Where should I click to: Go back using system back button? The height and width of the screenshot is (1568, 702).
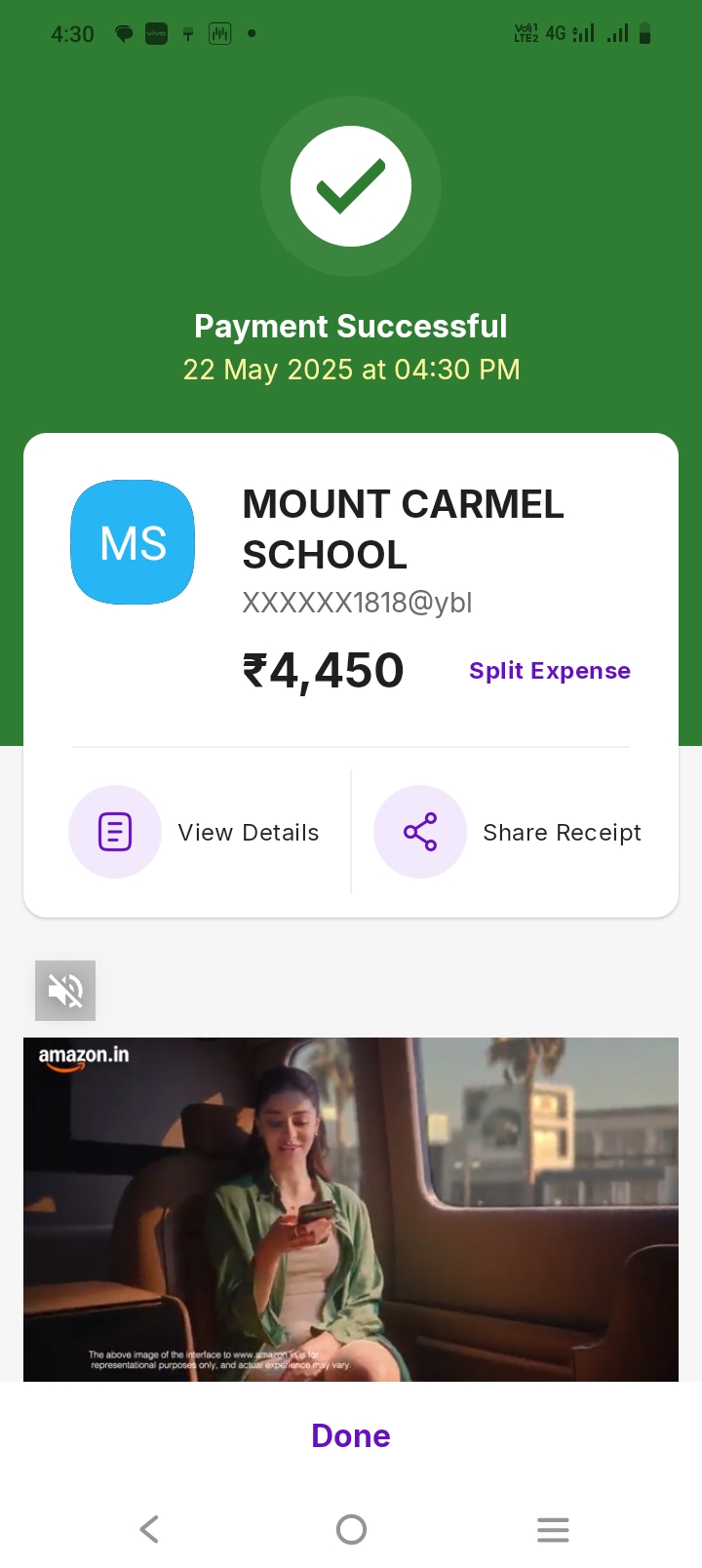point(149,1529)
